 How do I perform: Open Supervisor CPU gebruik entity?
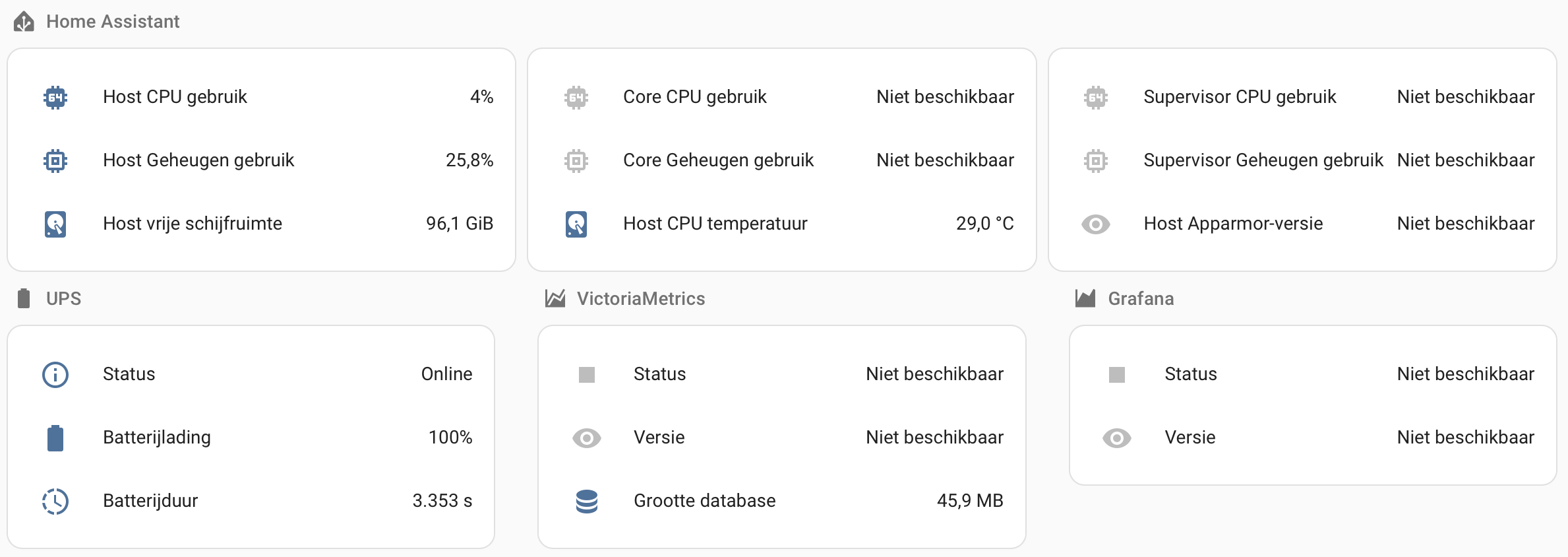coord(1239,97)
